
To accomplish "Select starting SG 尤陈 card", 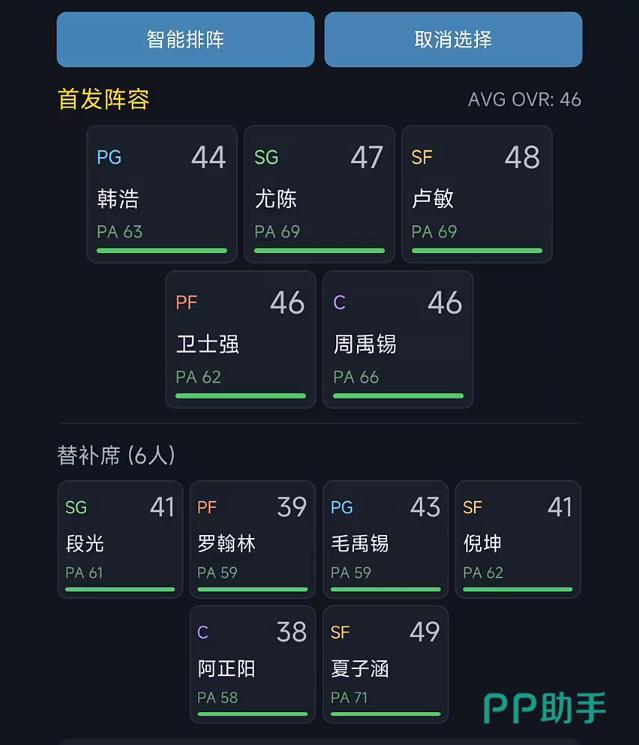I will [x=319, y=194].
